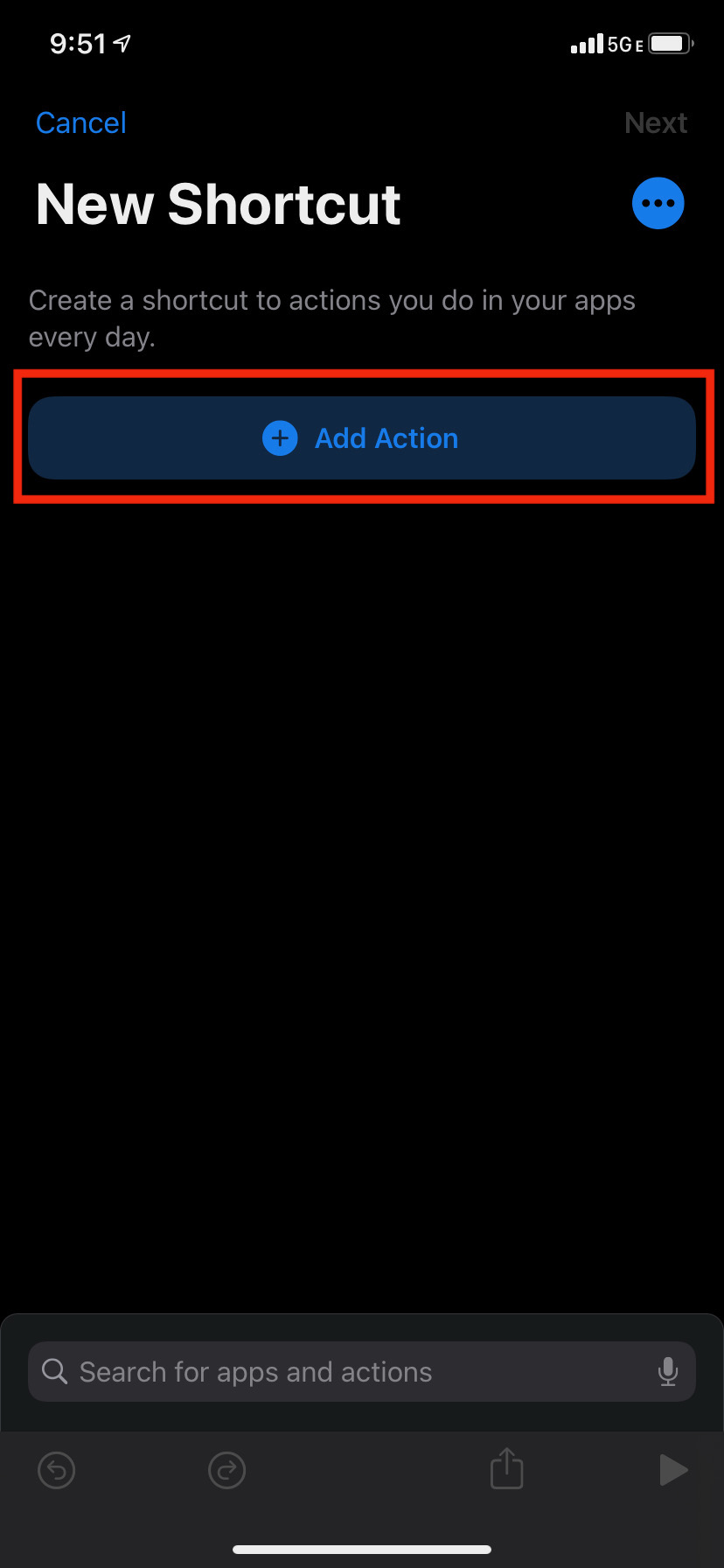Tap the microphone for voice search

click(668, 1372)
